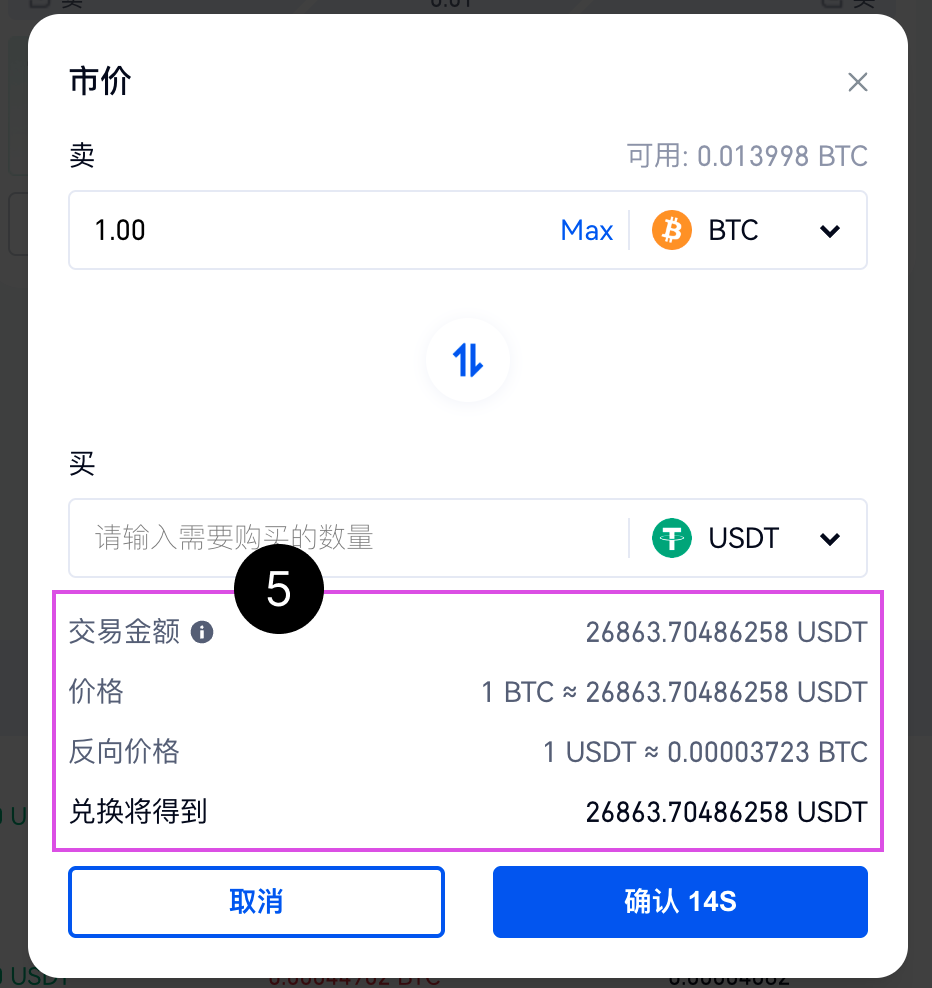Swap the sell and buy currencies
932x988 pixels.
pos(468,360)
